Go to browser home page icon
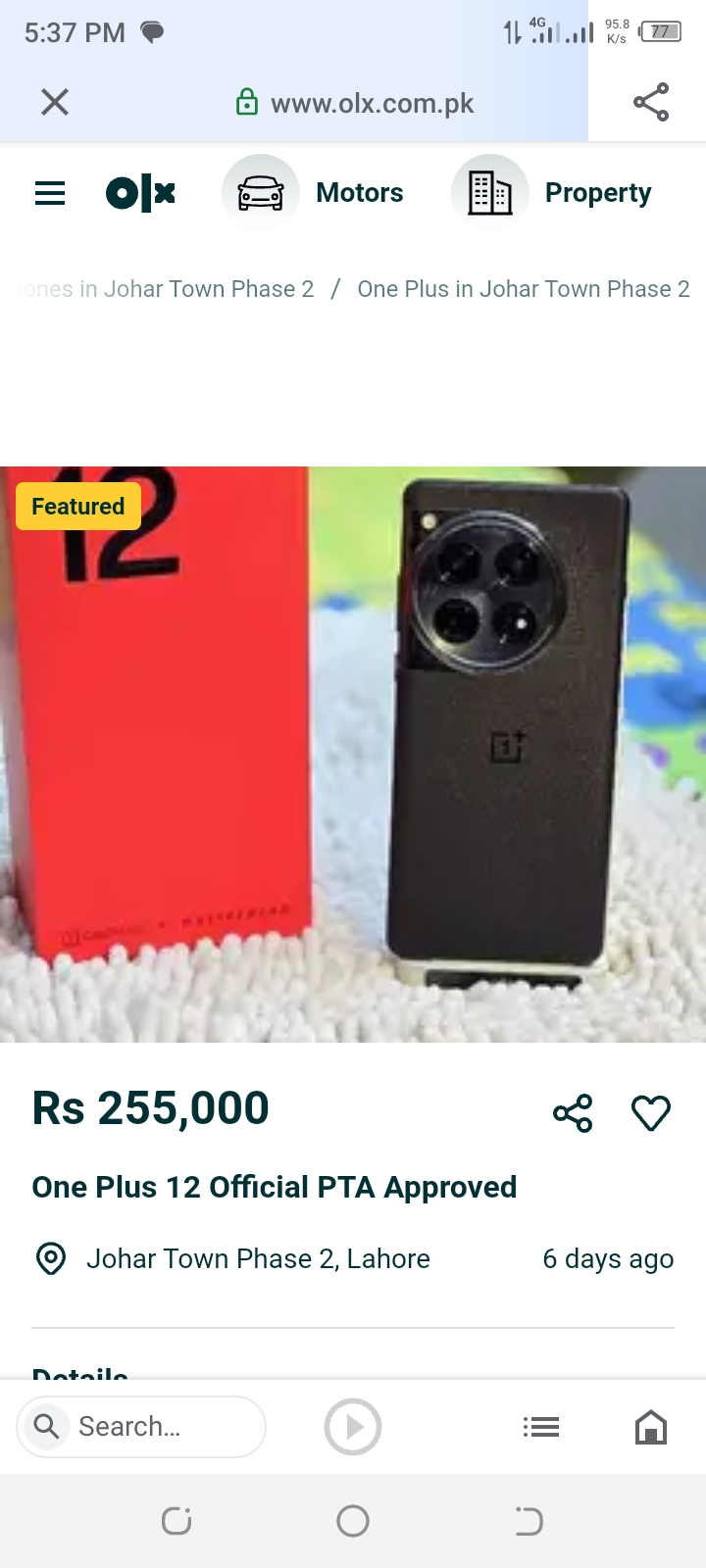The width and height of the screenshot is (706, 1568). (x=650, y=1427)
